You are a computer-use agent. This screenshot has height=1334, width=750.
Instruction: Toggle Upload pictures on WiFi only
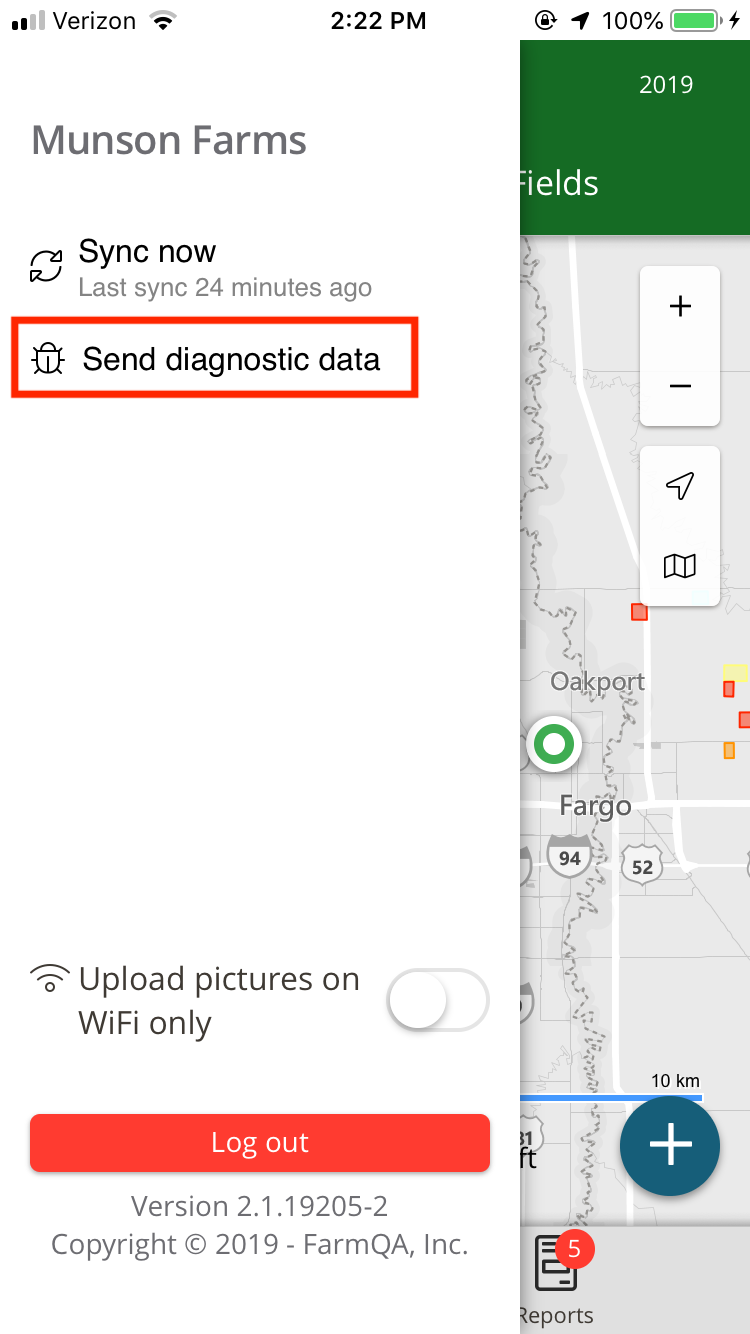[x=438, y=1000]
